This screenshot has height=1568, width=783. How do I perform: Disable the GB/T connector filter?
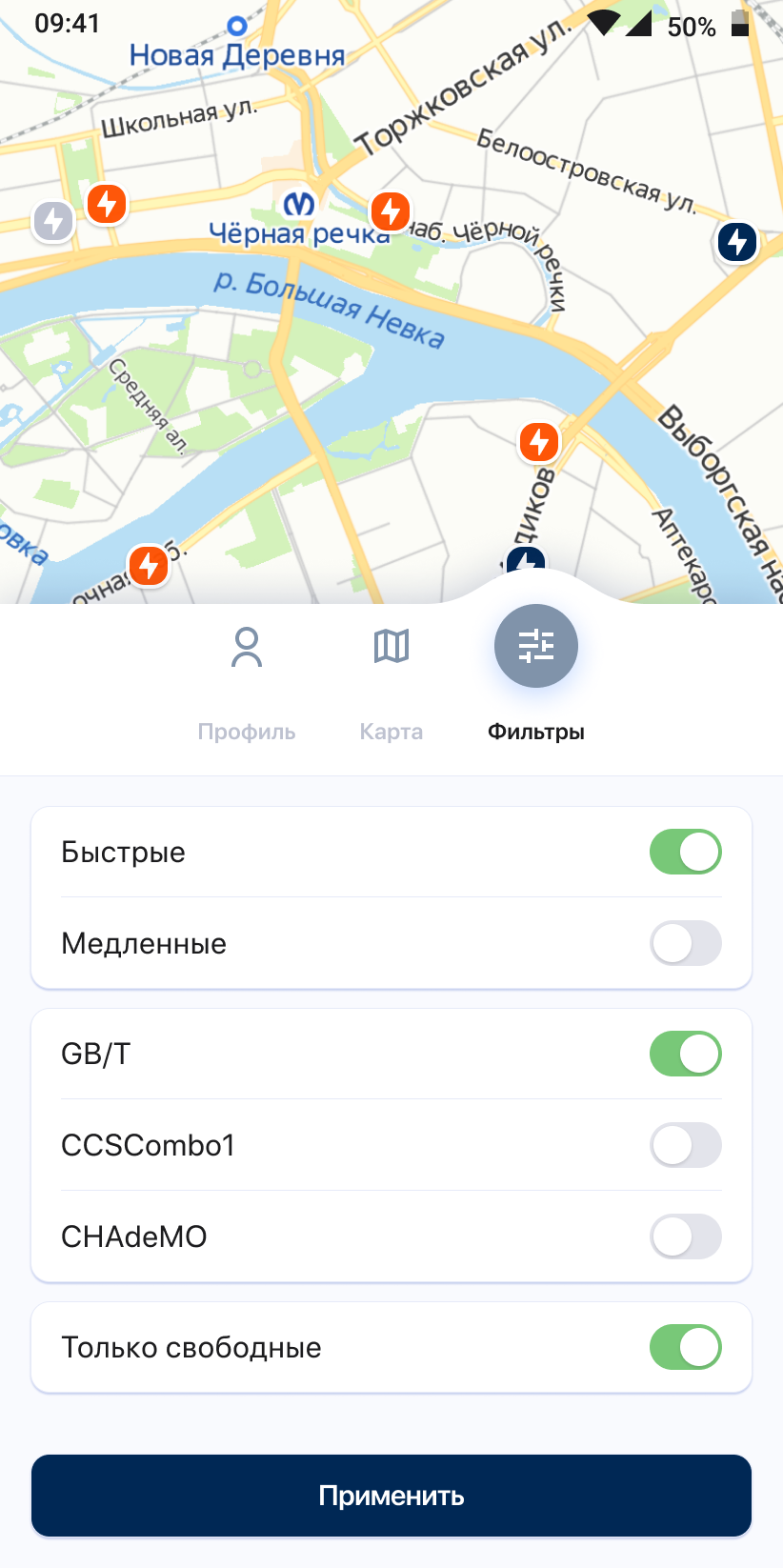tap(685, 1054)
